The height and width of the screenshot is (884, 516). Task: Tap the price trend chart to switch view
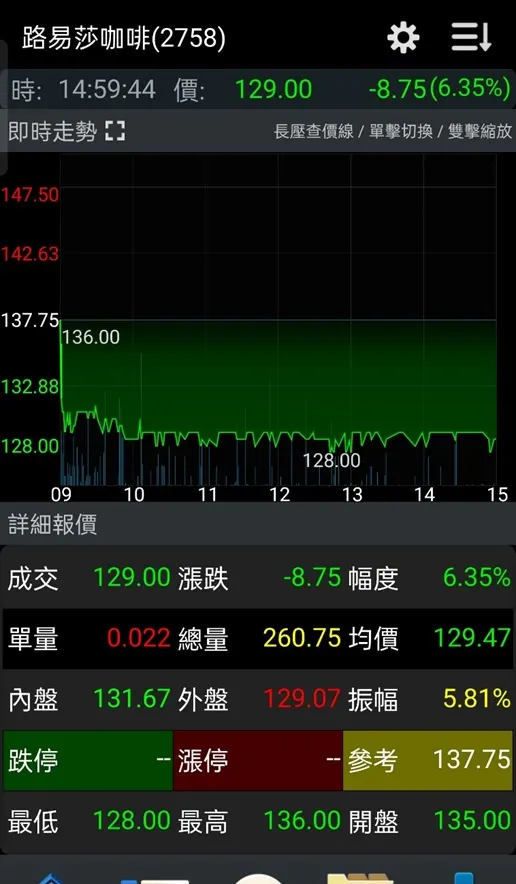(279, 320)
